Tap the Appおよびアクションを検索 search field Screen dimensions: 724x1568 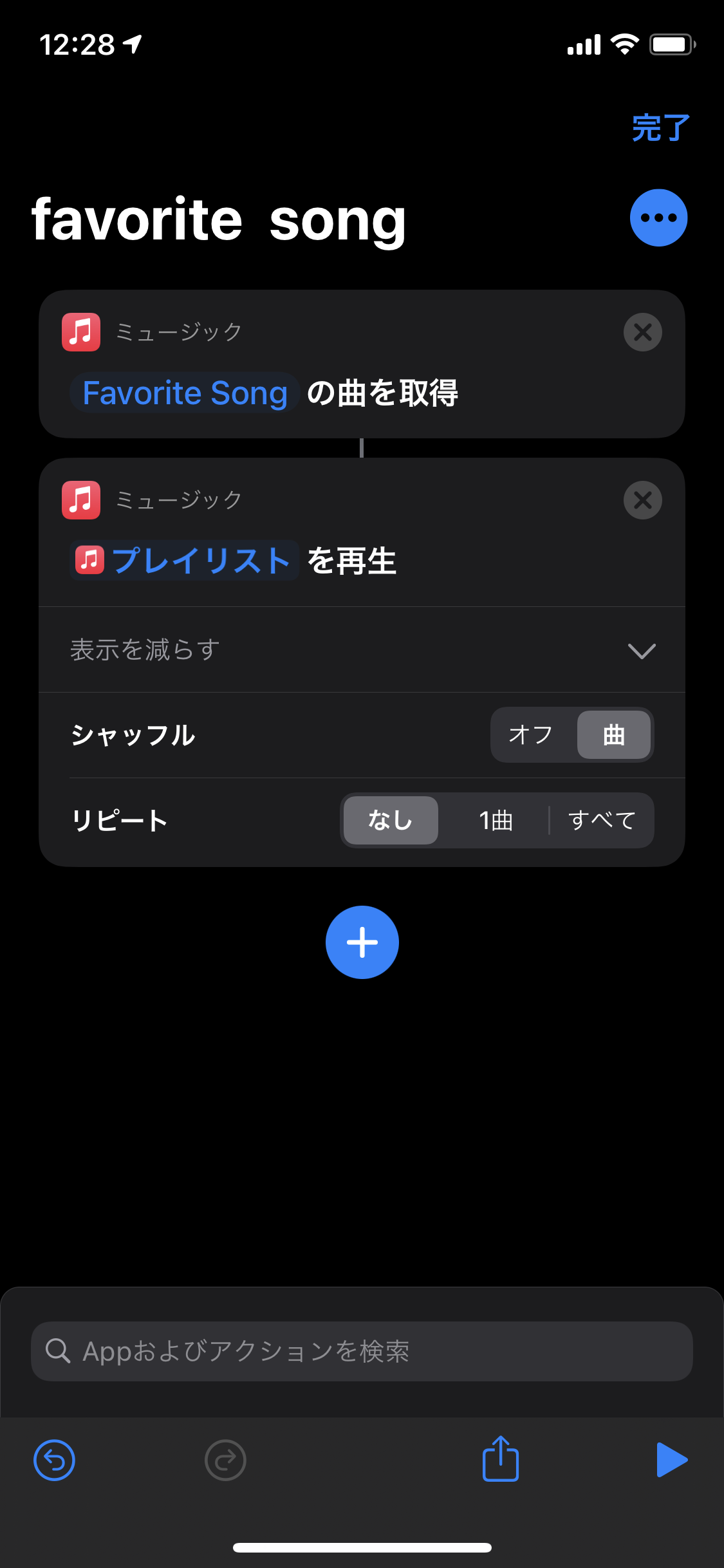click(x=362, y=1351)
